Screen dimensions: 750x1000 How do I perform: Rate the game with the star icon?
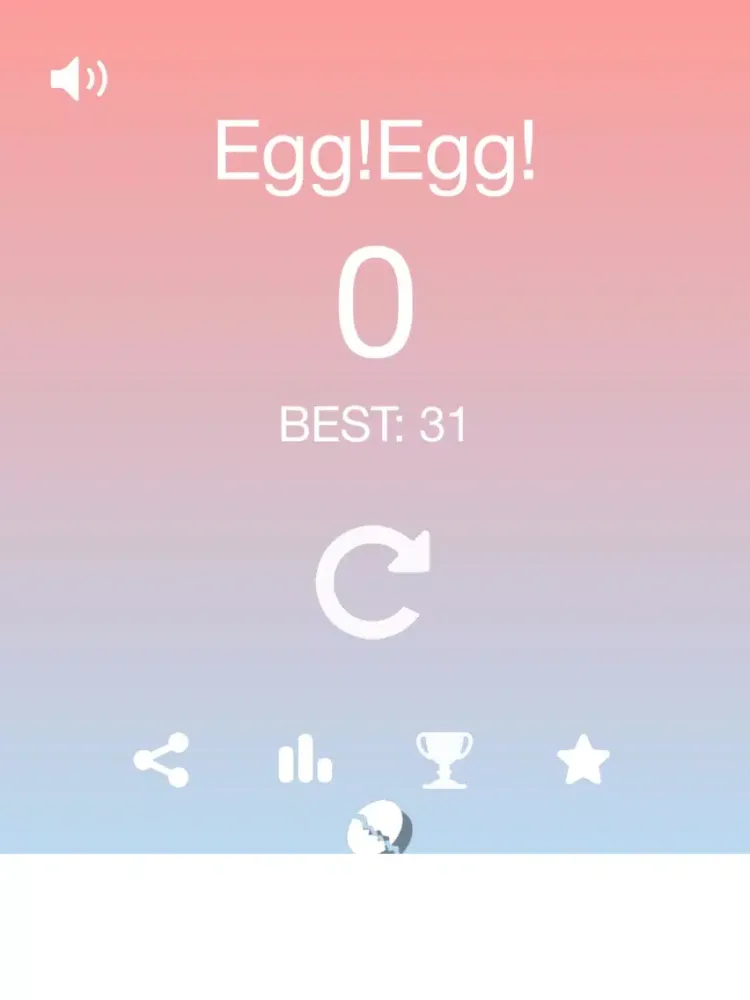pyautogui.click(x=583, y=762)
